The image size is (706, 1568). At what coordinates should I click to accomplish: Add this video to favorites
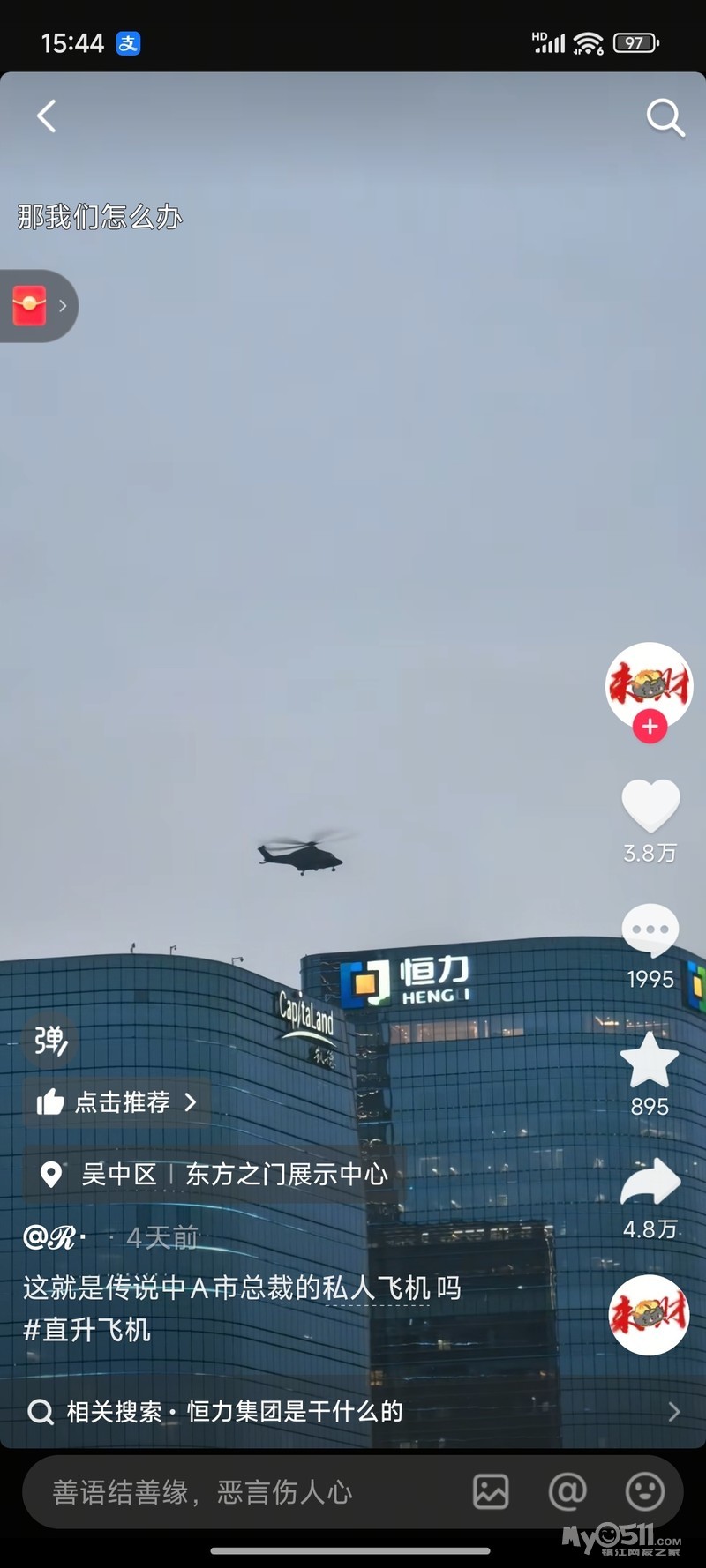pos(650,1060)
